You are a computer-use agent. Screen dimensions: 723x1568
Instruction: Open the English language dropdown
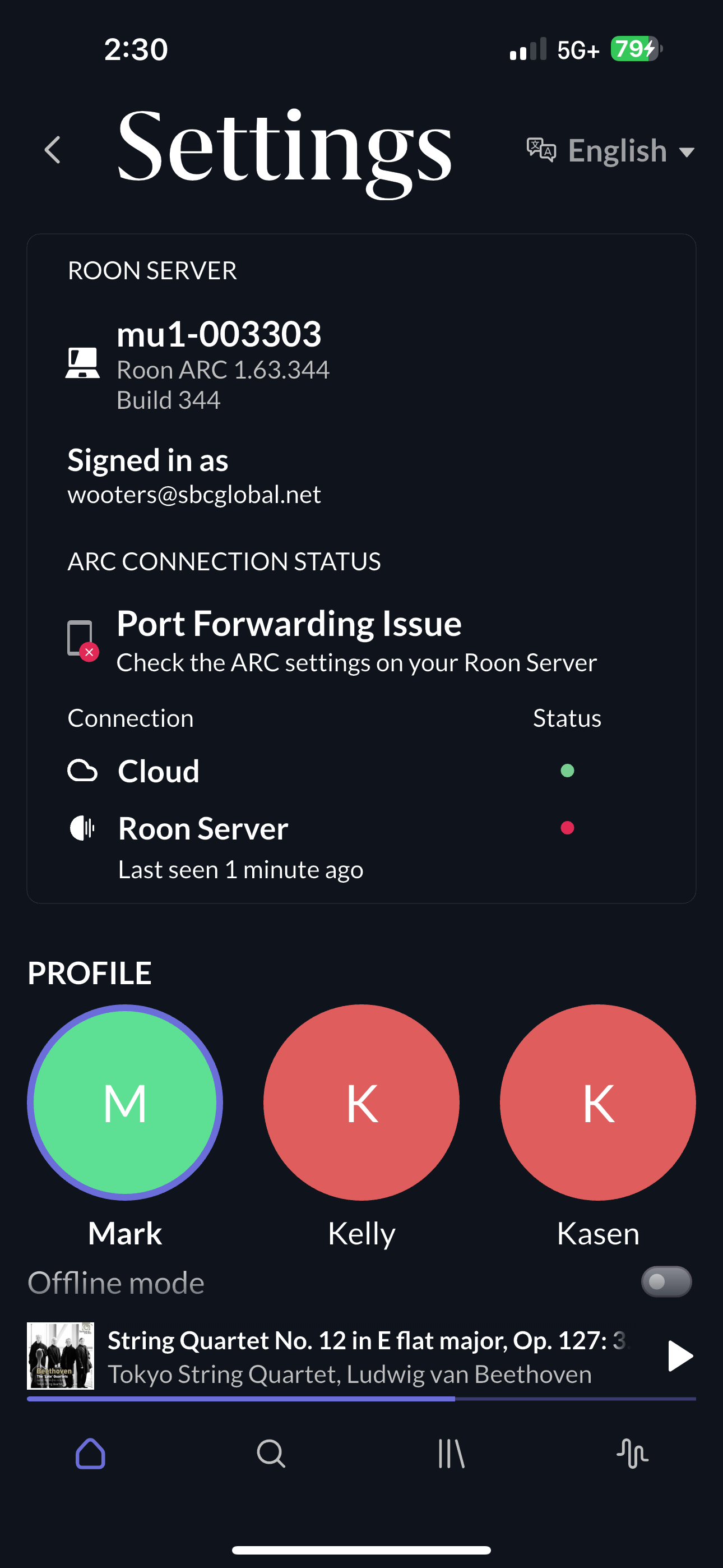click(x=610, y=150)
